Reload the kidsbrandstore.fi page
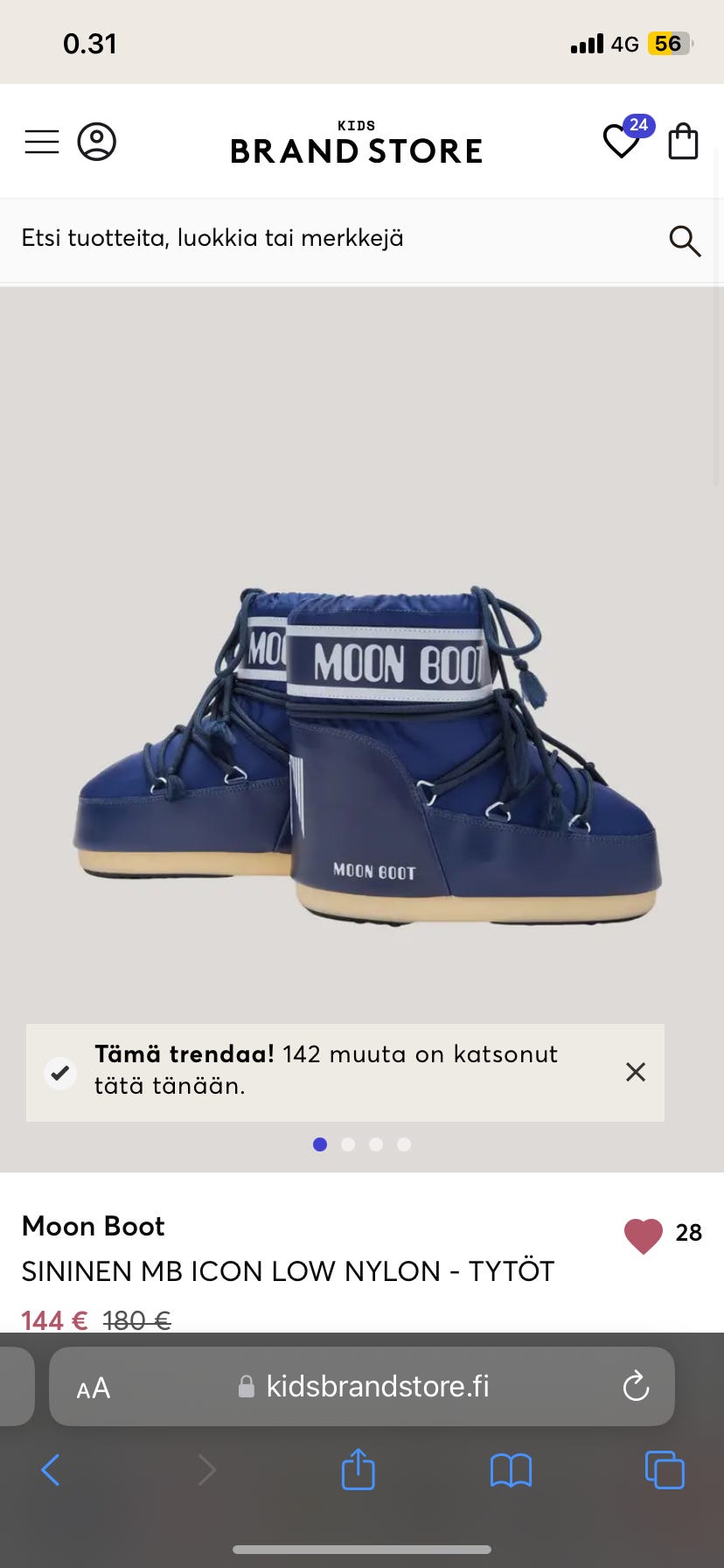Image resolution: width=724 pixels, height=1568 pixels. [x=636, y=1386]
